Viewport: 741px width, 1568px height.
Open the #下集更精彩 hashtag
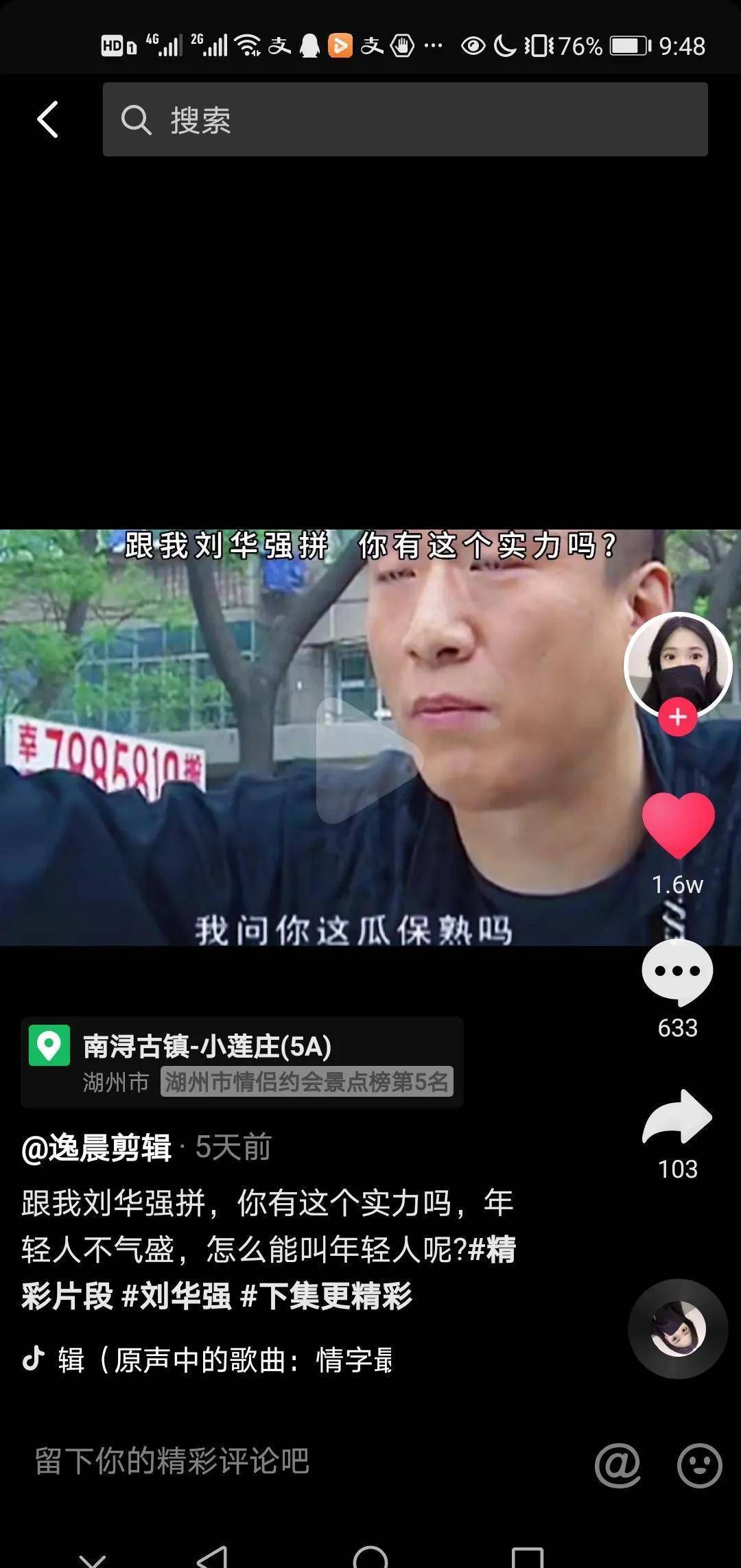(327, 1296)
